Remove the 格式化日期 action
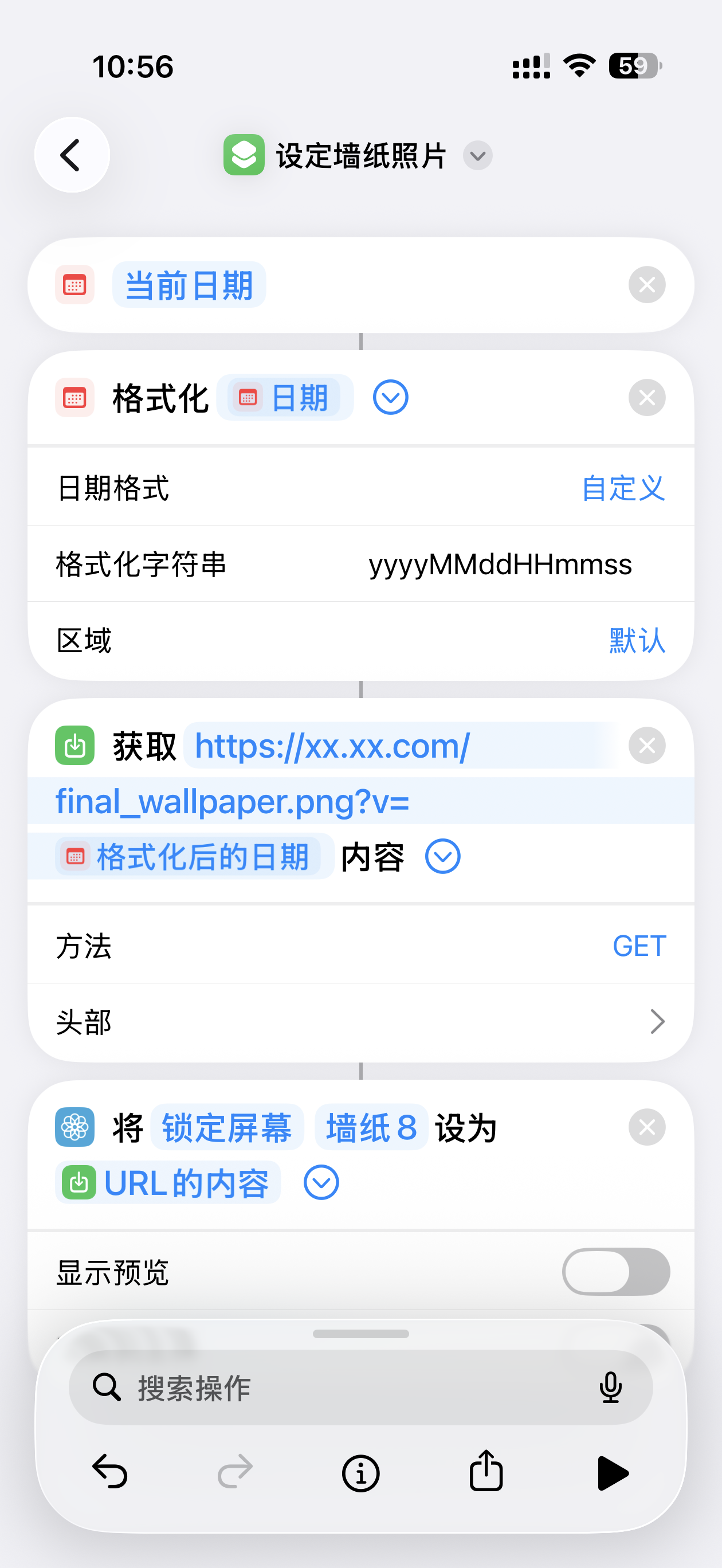 [x=646, y=398]
